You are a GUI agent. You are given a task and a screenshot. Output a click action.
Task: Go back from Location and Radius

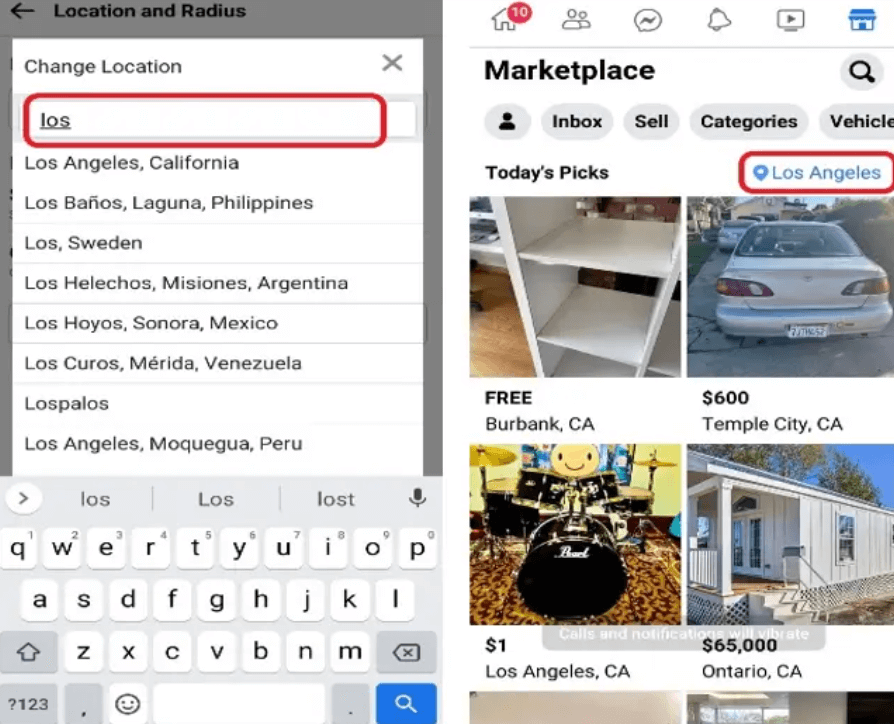coord(22,12)
